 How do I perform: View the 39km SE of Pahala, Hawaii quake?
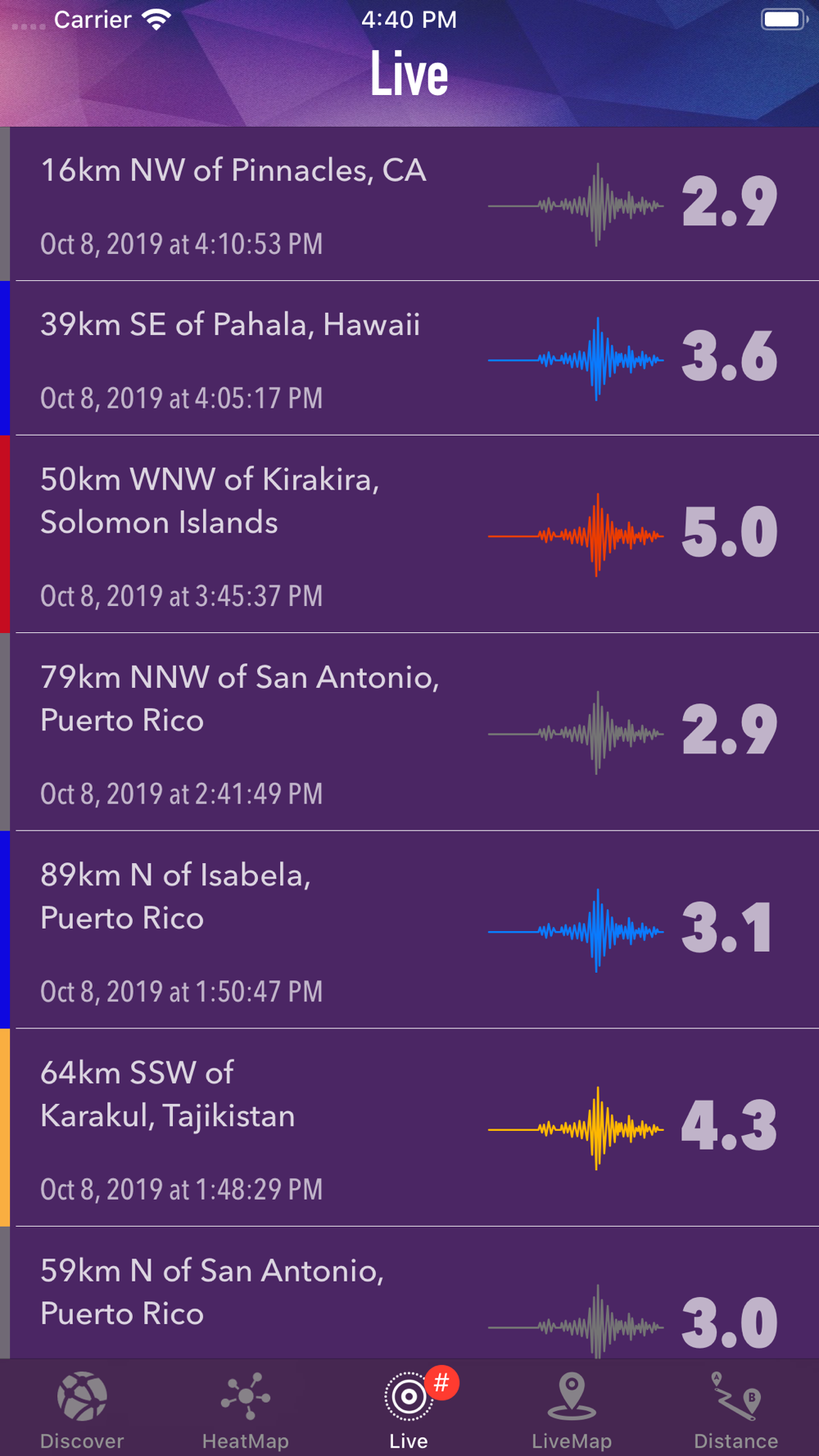pos(409,358)
